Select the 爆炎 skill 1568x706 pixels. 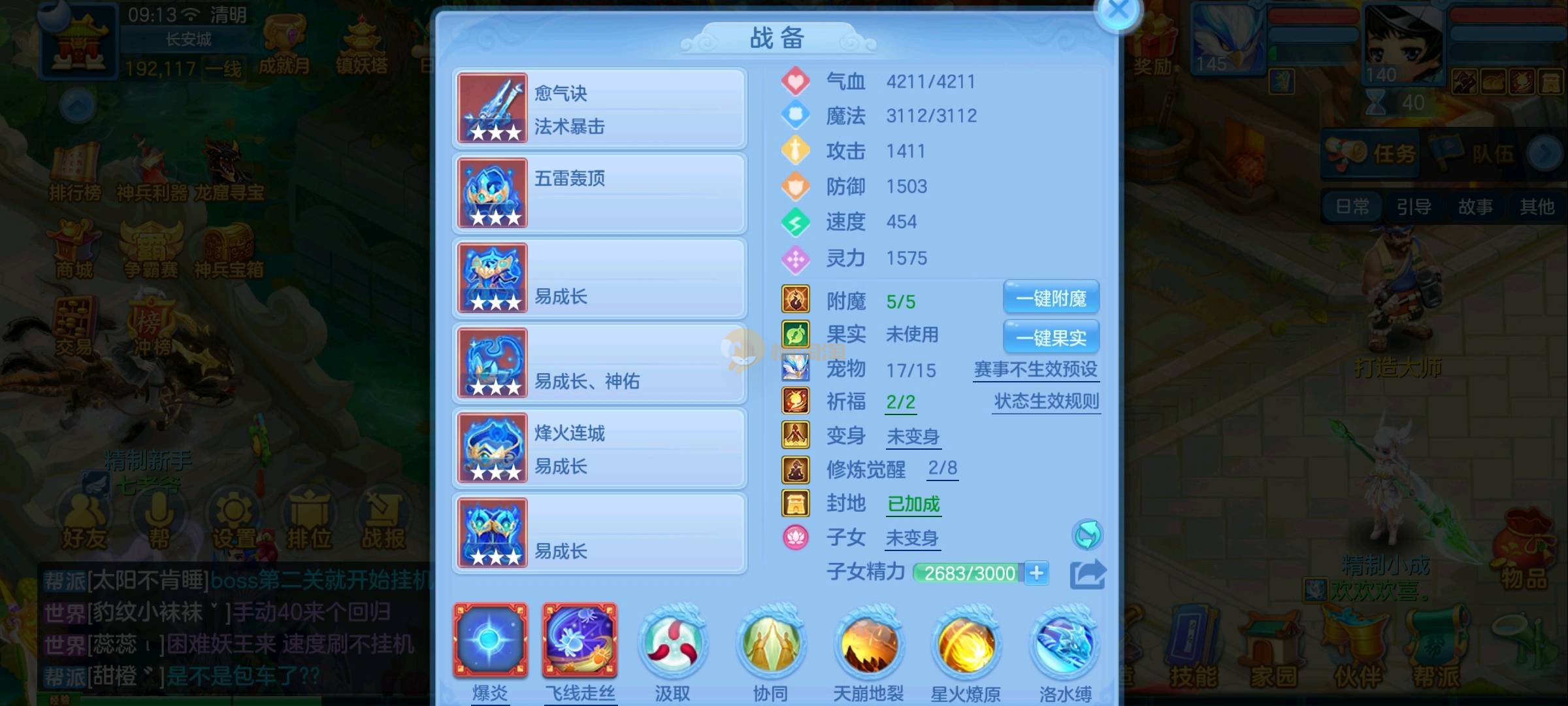490,641
